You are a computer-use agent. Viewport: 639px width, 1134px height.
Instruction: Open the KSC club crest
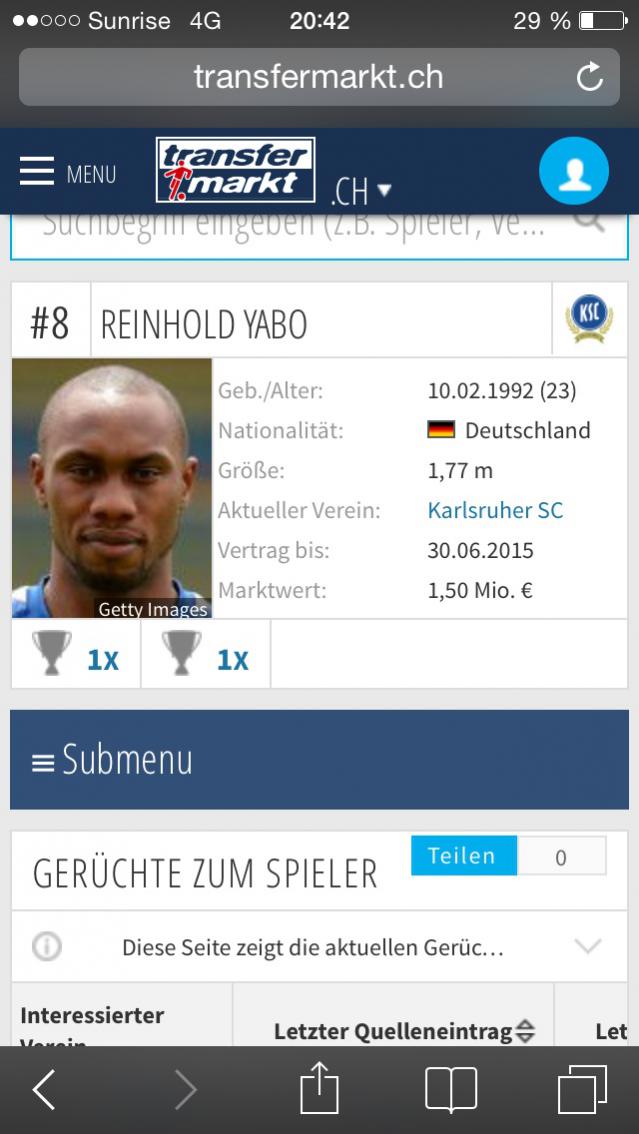[x=589, y=320]
